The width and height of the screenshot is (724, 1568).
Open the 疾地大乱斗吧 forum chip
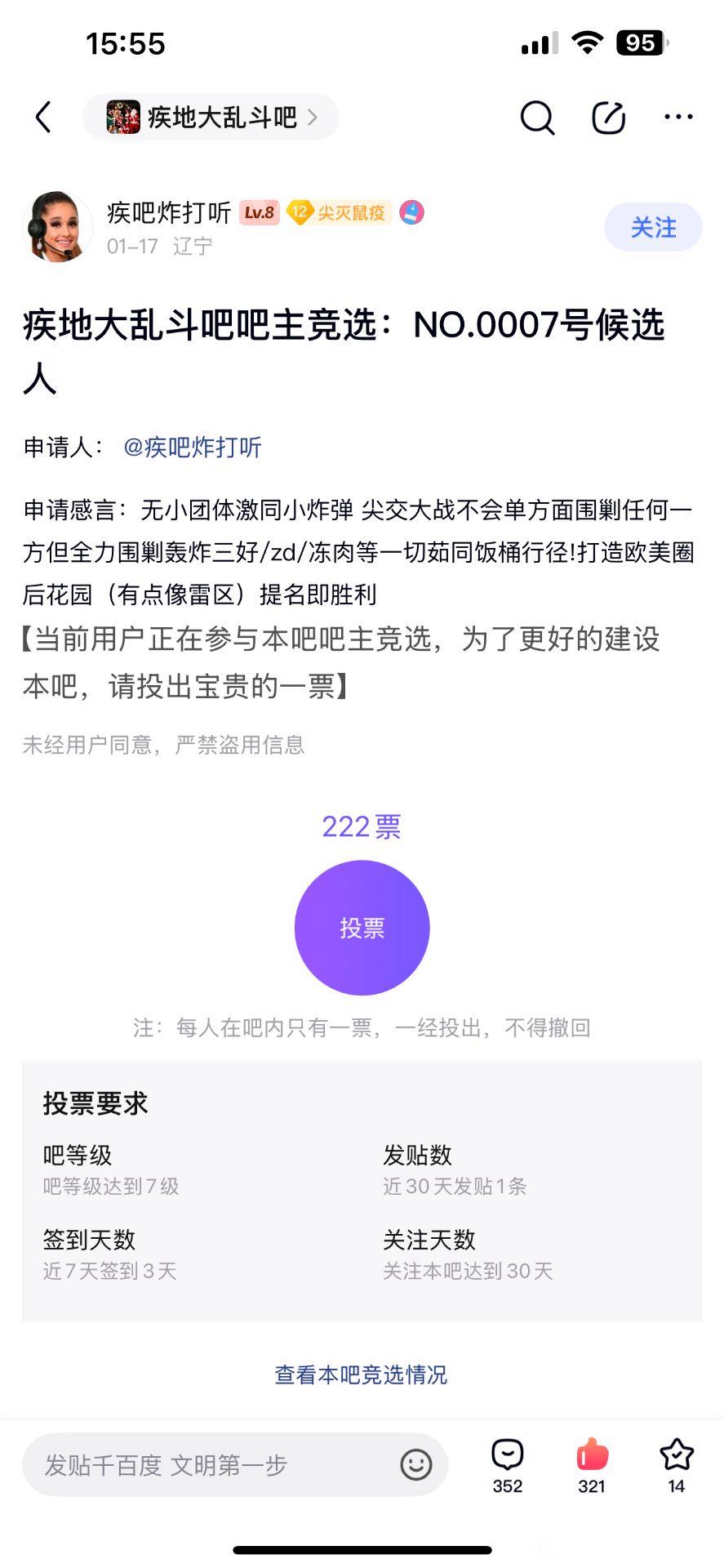(211, 118)
